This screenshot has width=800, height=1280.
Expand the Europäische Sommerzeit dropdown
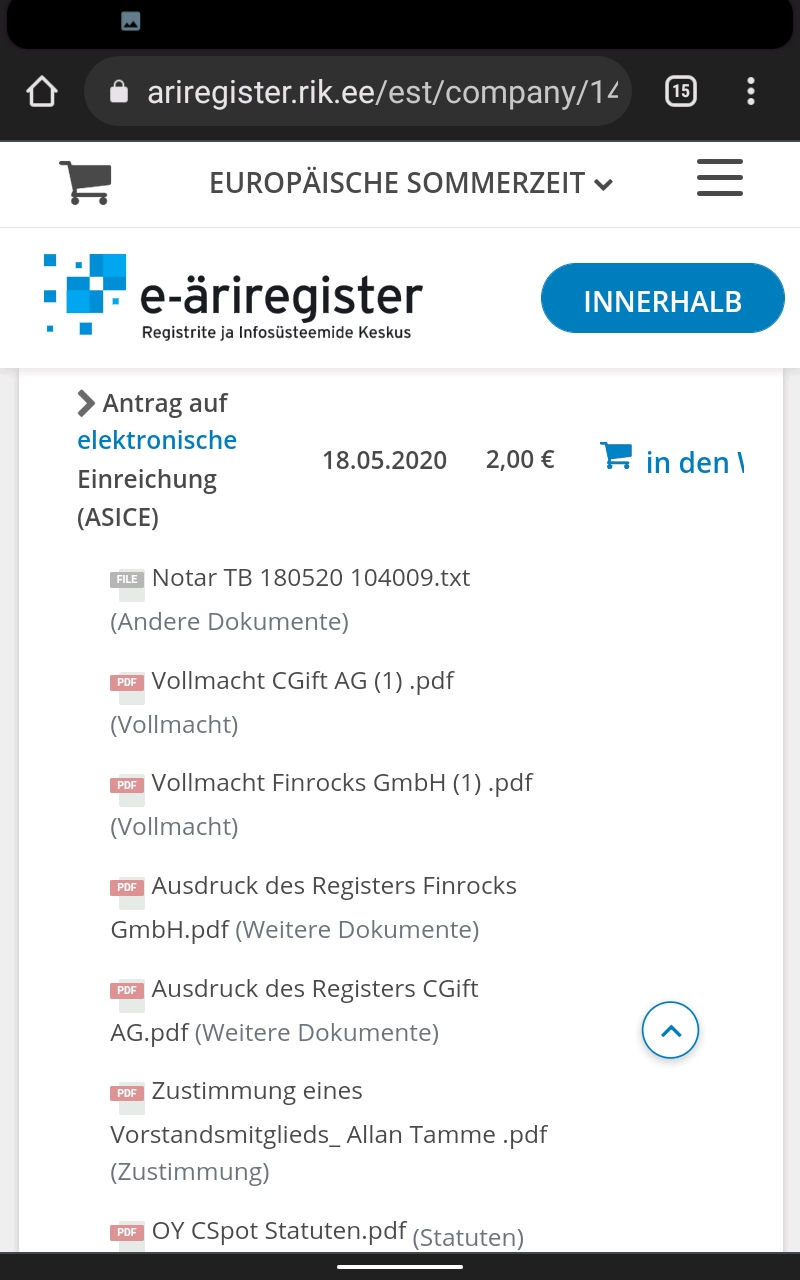pos(410,183)
